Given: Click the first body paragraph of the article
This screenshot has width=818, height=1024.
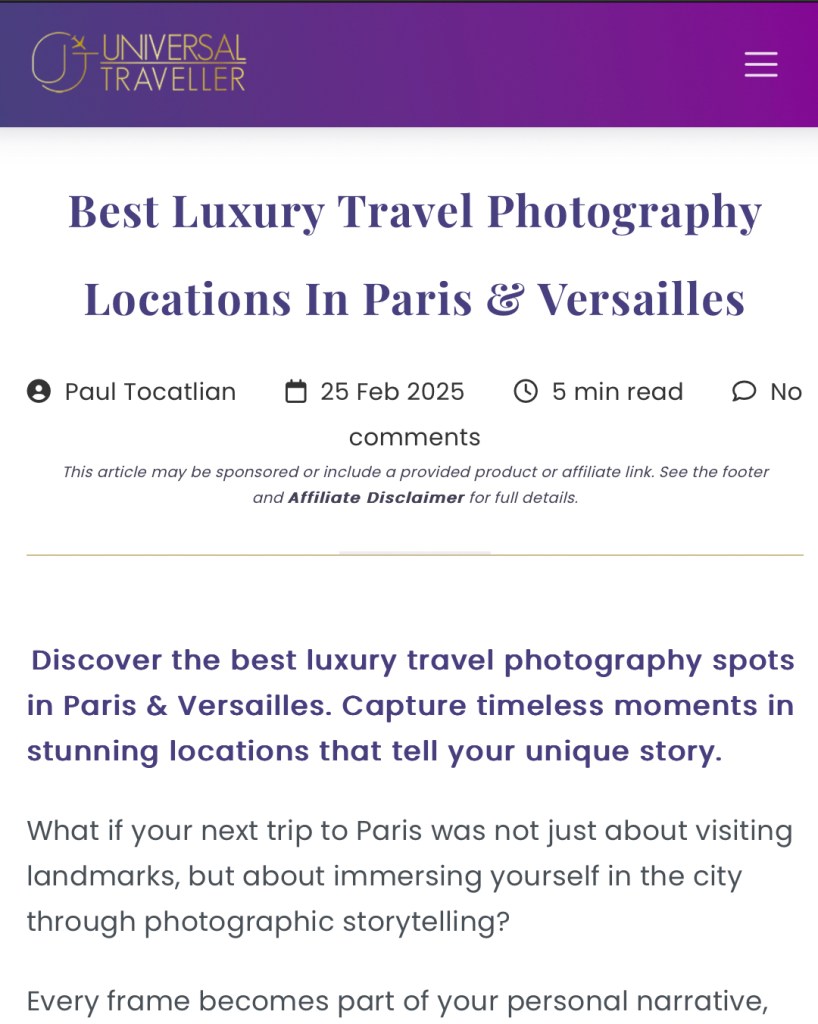Looking at the screenshot, I should (x=410, y=875).
